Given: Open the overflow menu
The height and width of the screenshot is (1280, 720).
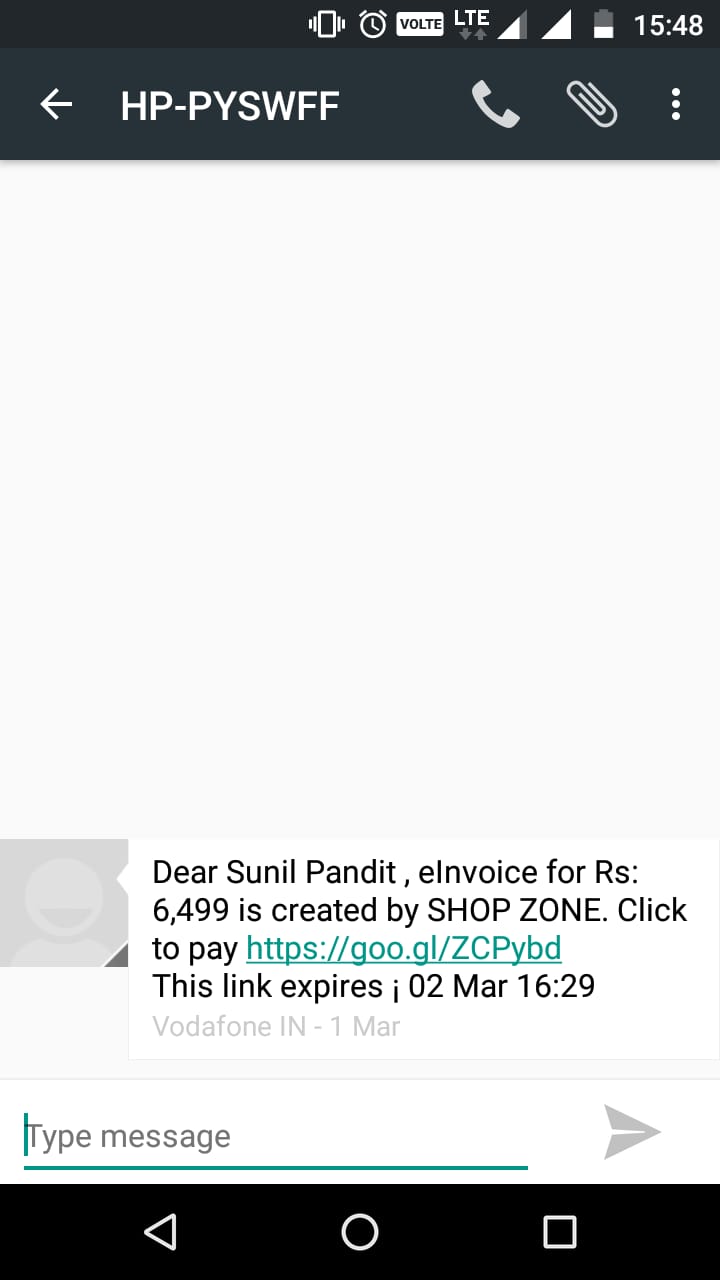Looking at the screenshot, I should (x=676, y=104).
